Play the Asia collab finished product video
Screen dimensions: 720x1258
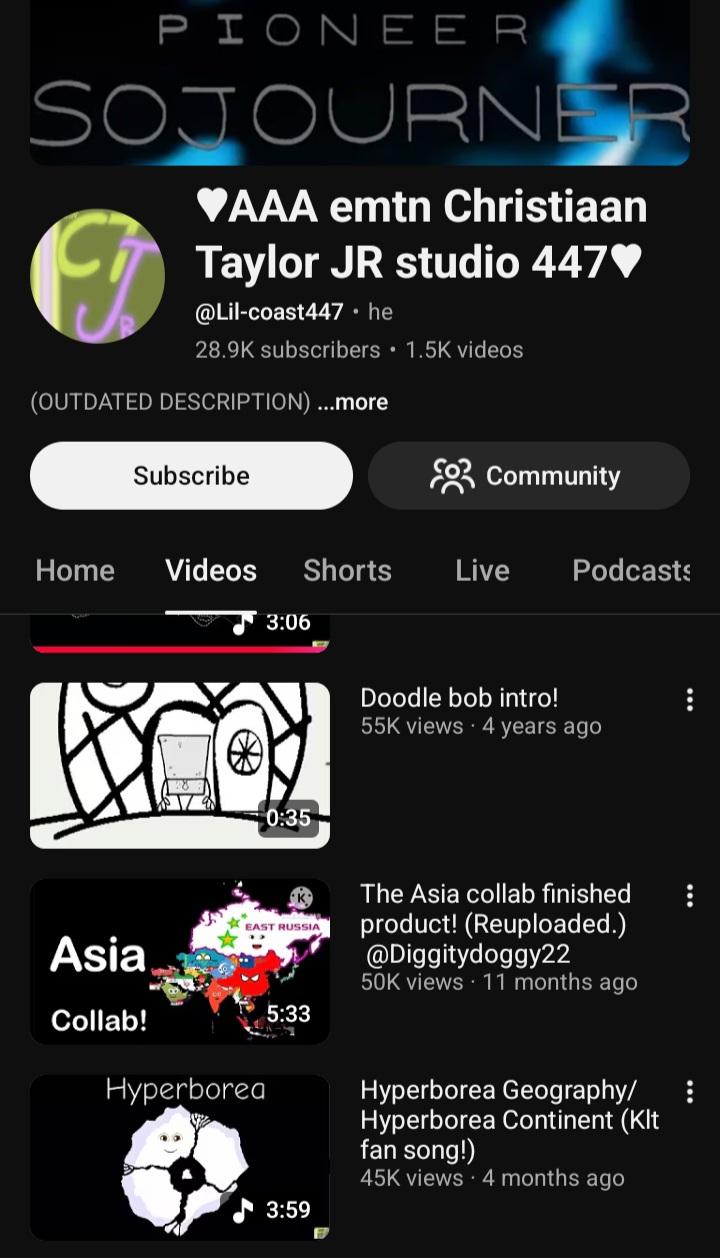pyautogui.click(x=180, y=961)
